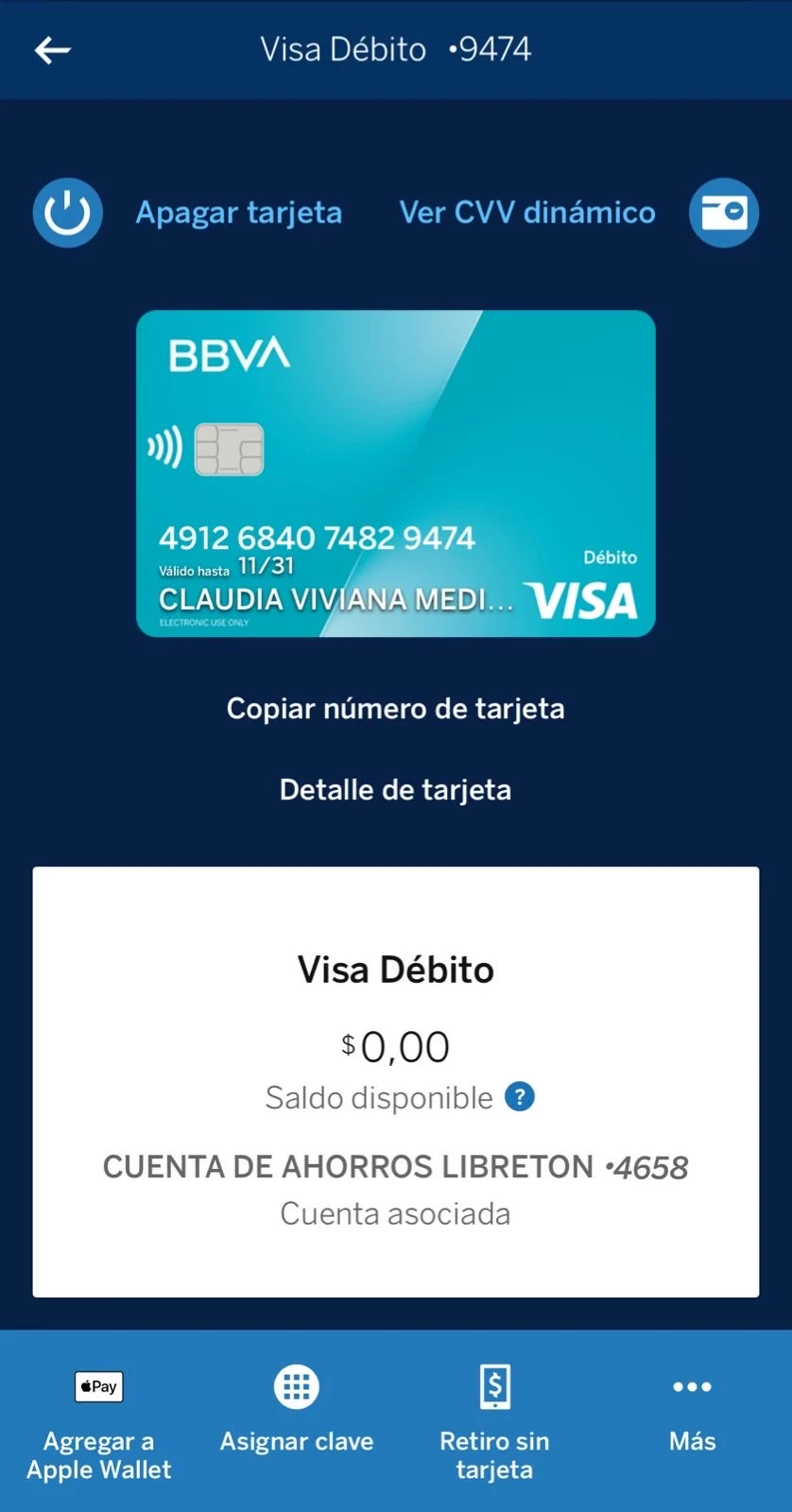Open the Saldo disponible help icon

pyautogui.click(x=520, y=1097)
